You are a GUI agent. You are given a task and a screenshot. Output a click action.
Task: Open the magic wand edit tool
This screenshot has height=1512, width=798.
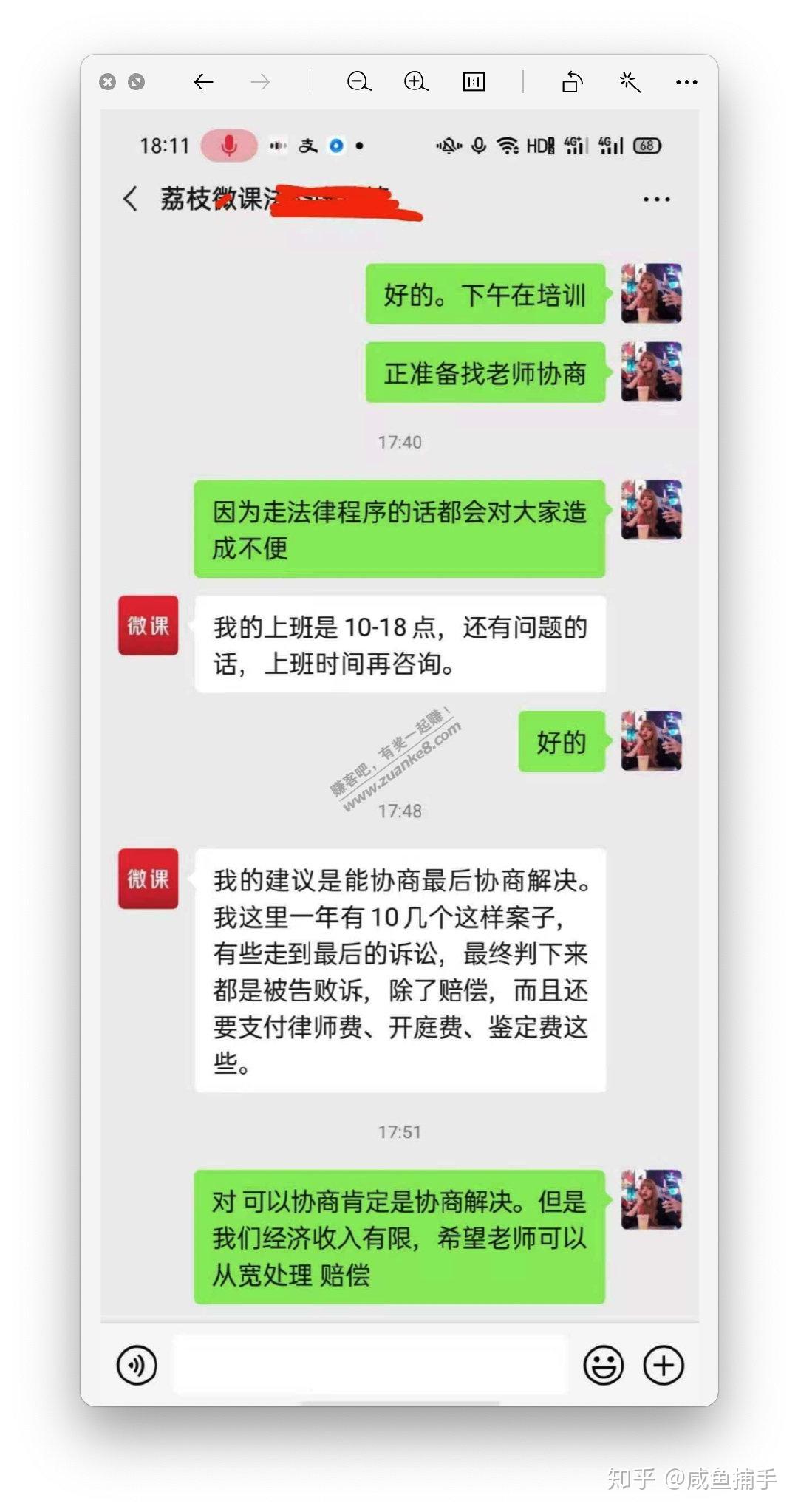coord(630,82)
